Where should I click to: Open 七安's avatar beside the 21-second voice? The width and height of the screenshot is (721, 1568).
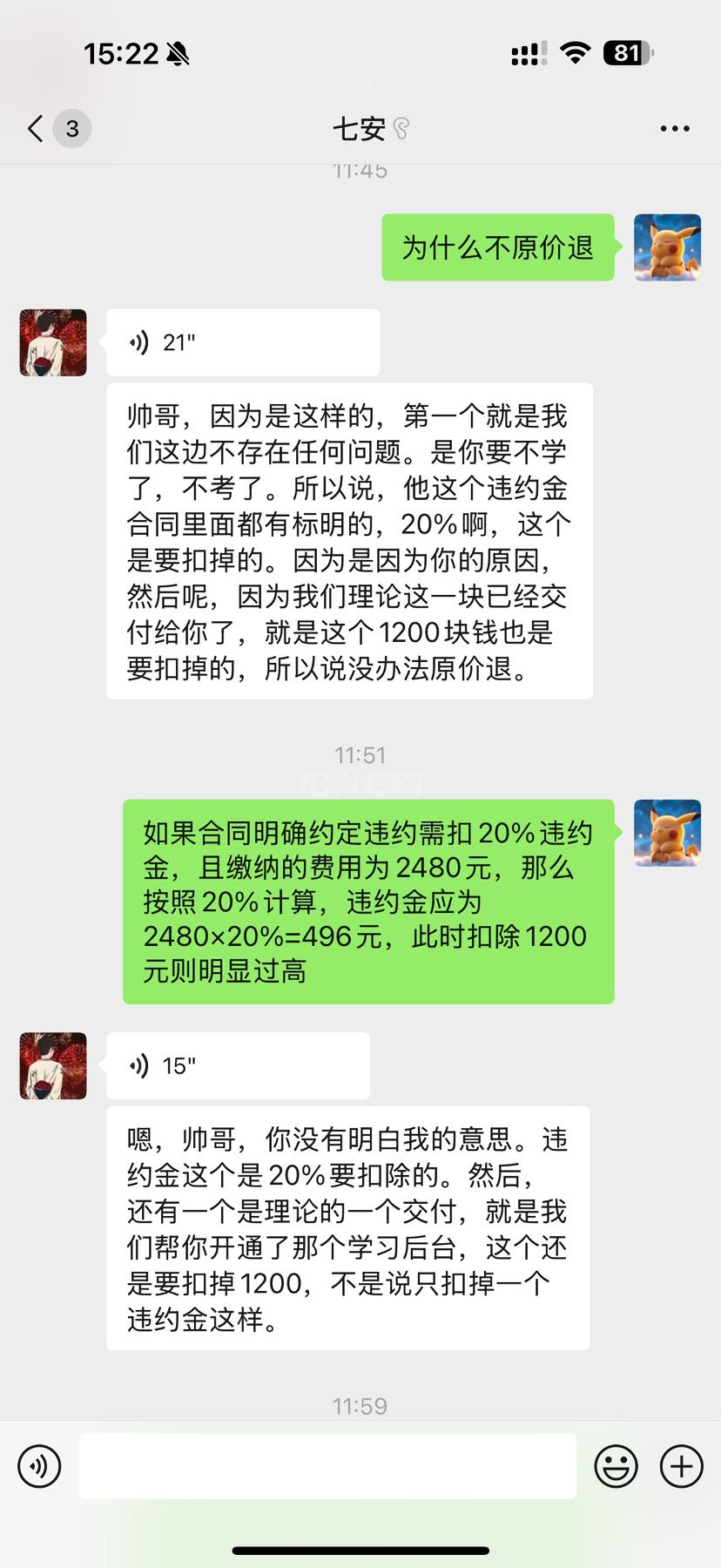click(x=53, y=342)
